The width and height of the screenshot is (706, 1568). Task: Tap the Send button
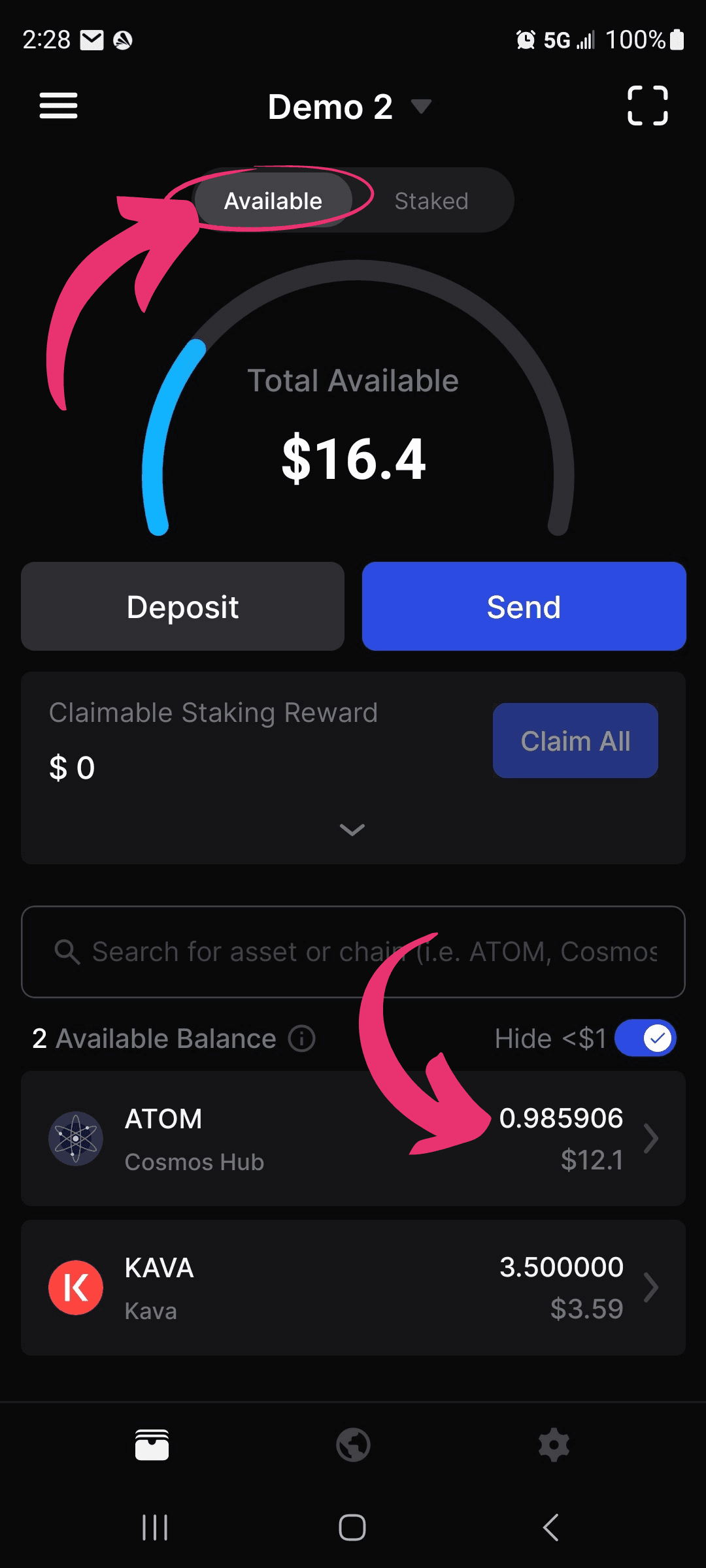tap(524, 606)
